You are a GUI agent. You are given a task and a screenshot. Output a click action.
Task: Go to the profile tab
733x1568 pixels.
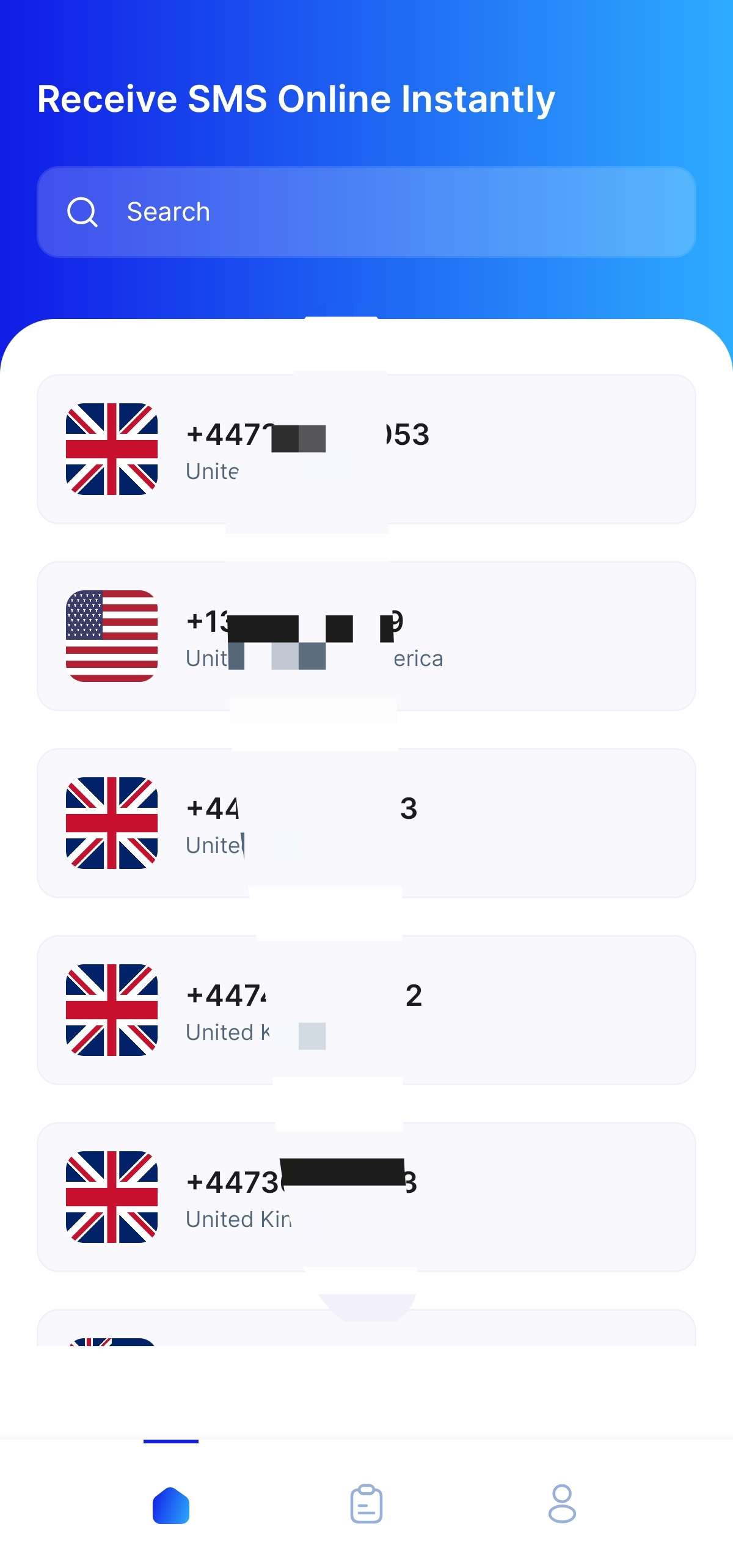coord(562,1504)
